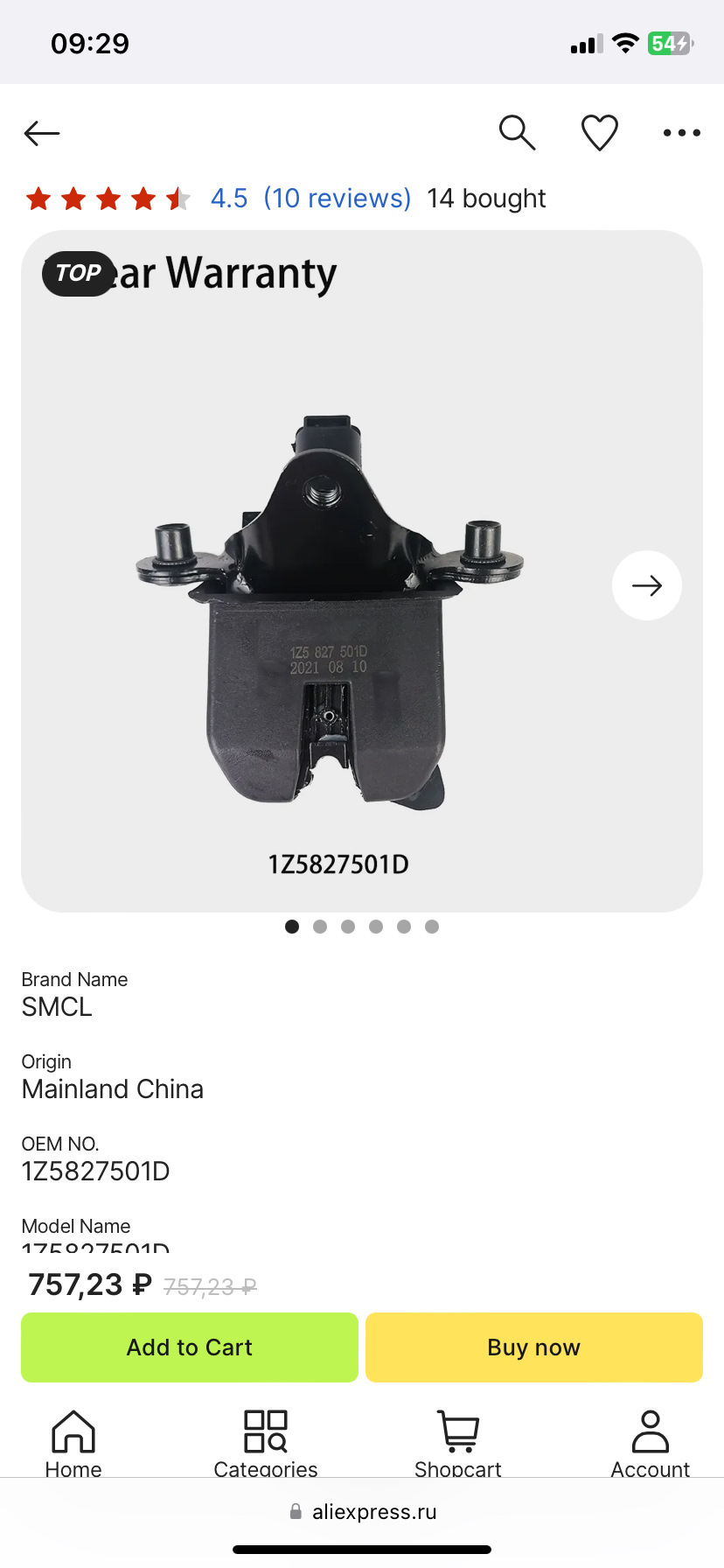Go to the Shopcart tab
Viewport: 724px width, 1568px height.
pos(458,1442)
